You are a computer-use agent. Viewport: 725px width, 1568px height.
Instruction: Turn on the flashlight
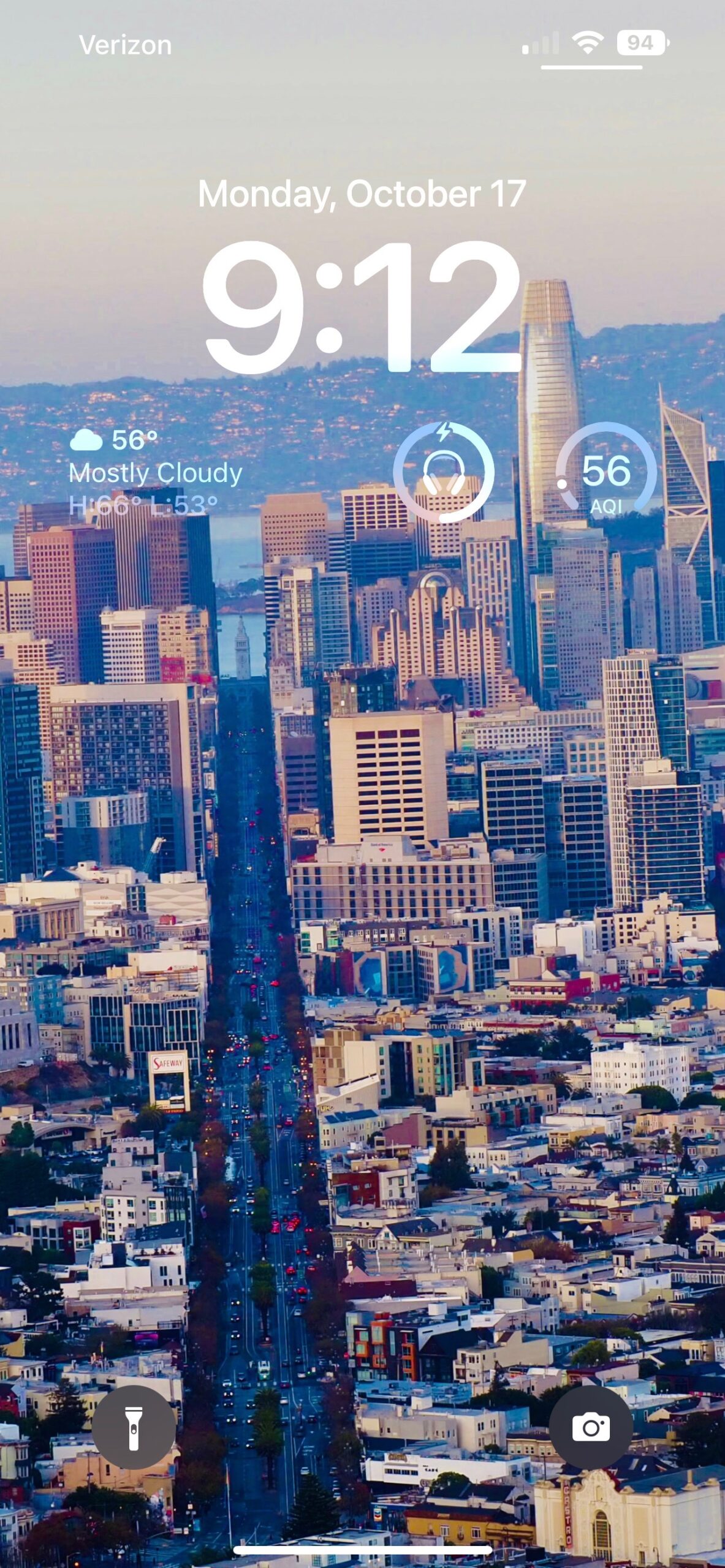[x=134, y=1427]
